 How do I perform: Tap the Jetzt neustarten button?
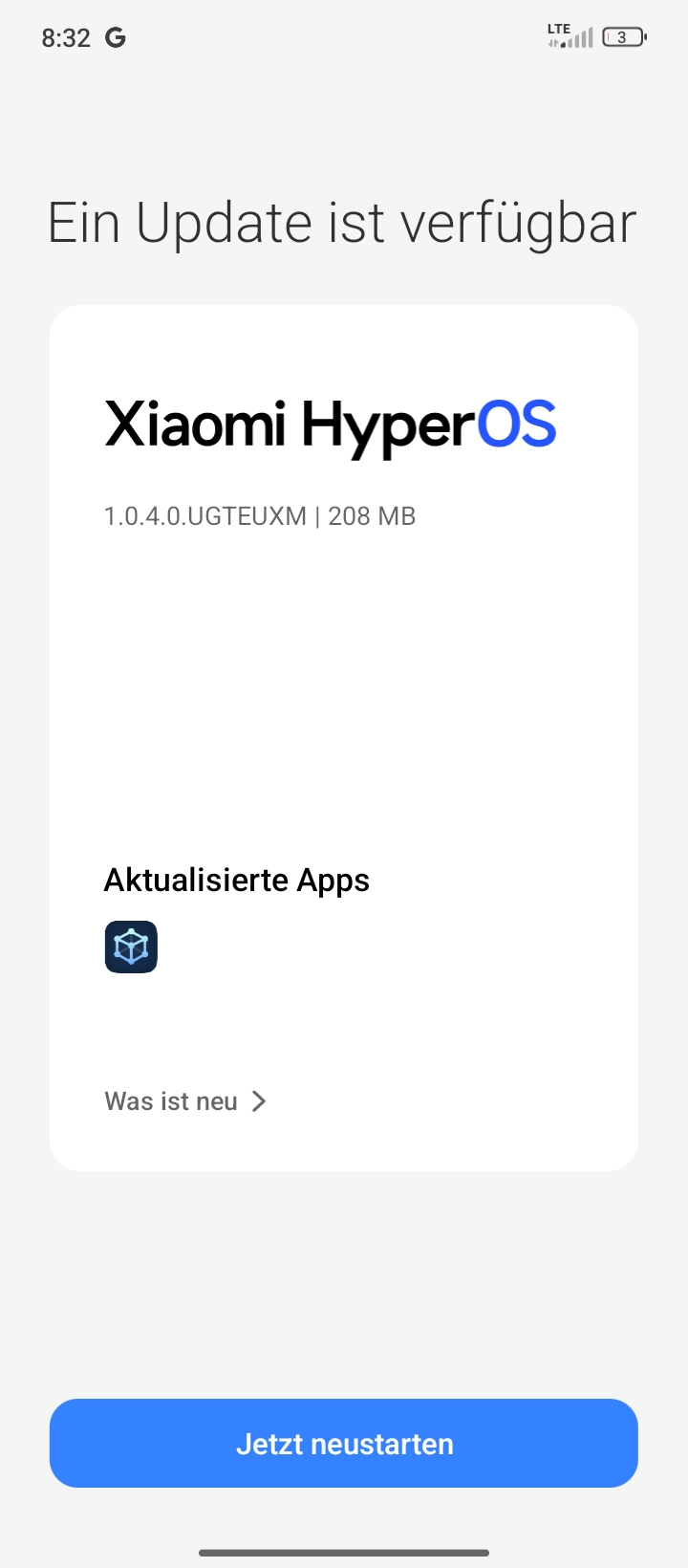click(x=344, y=1443)
